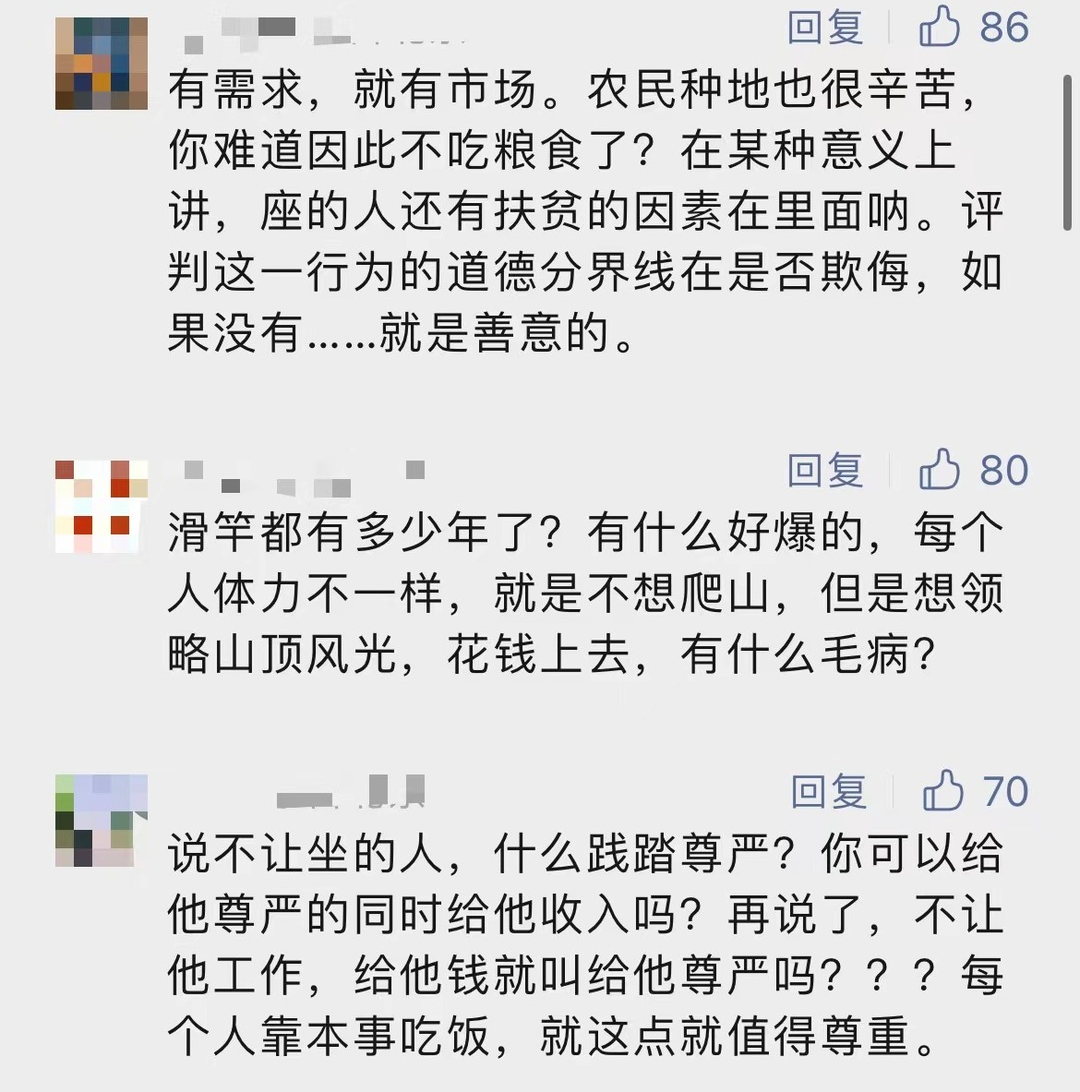Like the comment with 80 likes
Viewport: 1080px width, 1092px height.
tap(940, 471)
